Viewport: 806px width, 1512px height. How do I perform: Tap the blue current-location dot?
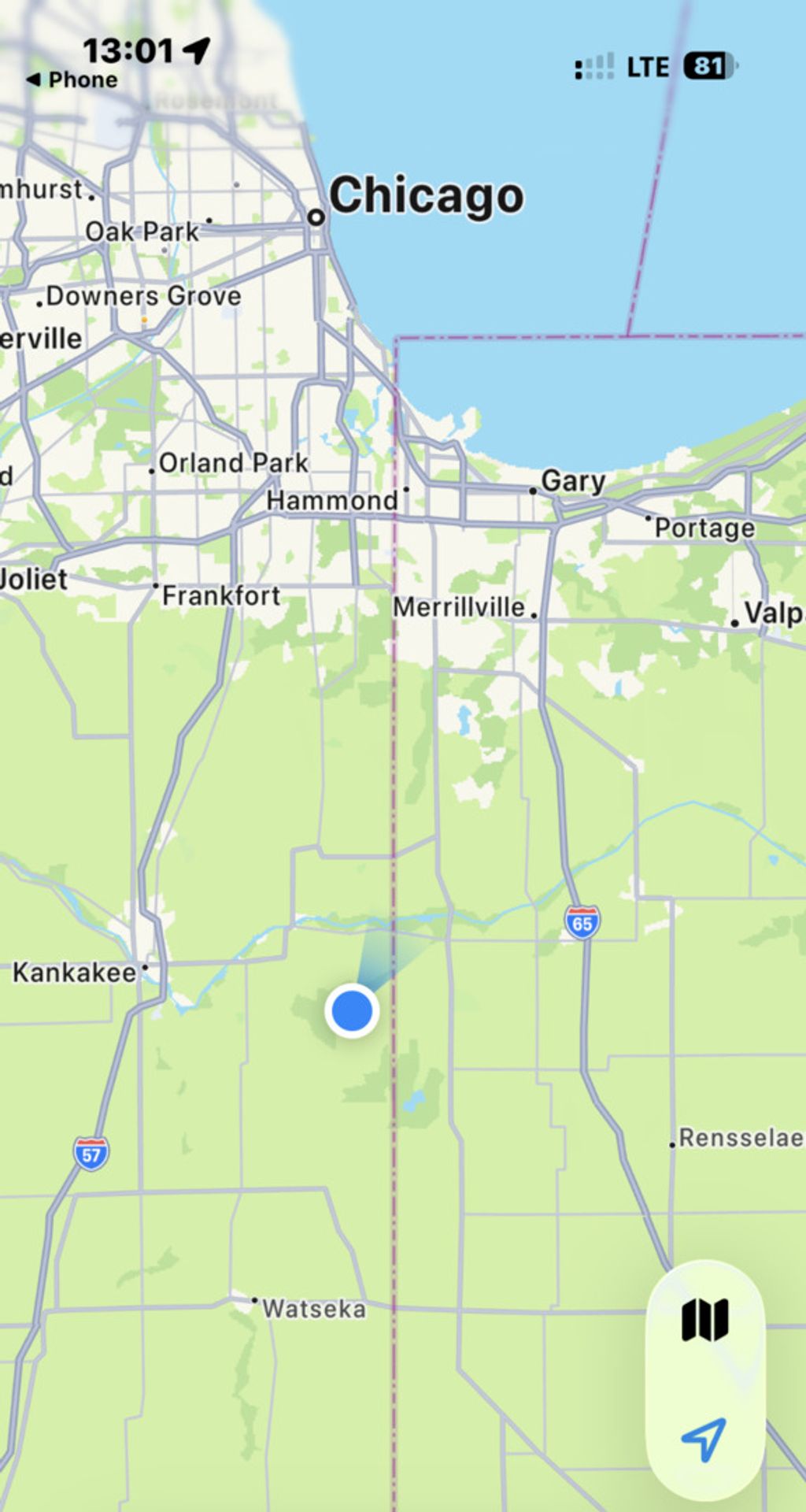[x=352, y=1010]
